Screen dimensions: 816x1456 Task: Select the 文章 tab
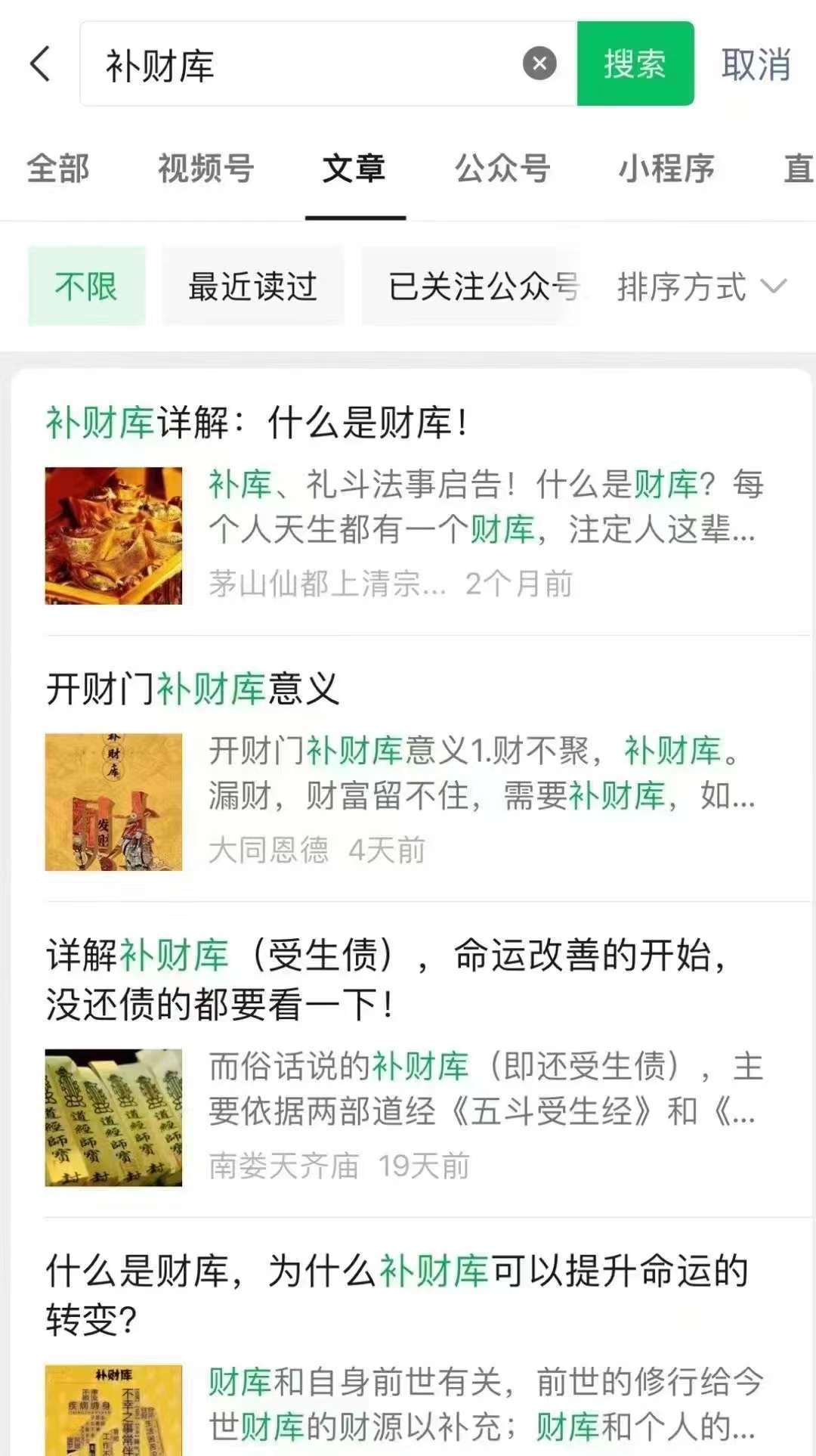coord(354,168)
